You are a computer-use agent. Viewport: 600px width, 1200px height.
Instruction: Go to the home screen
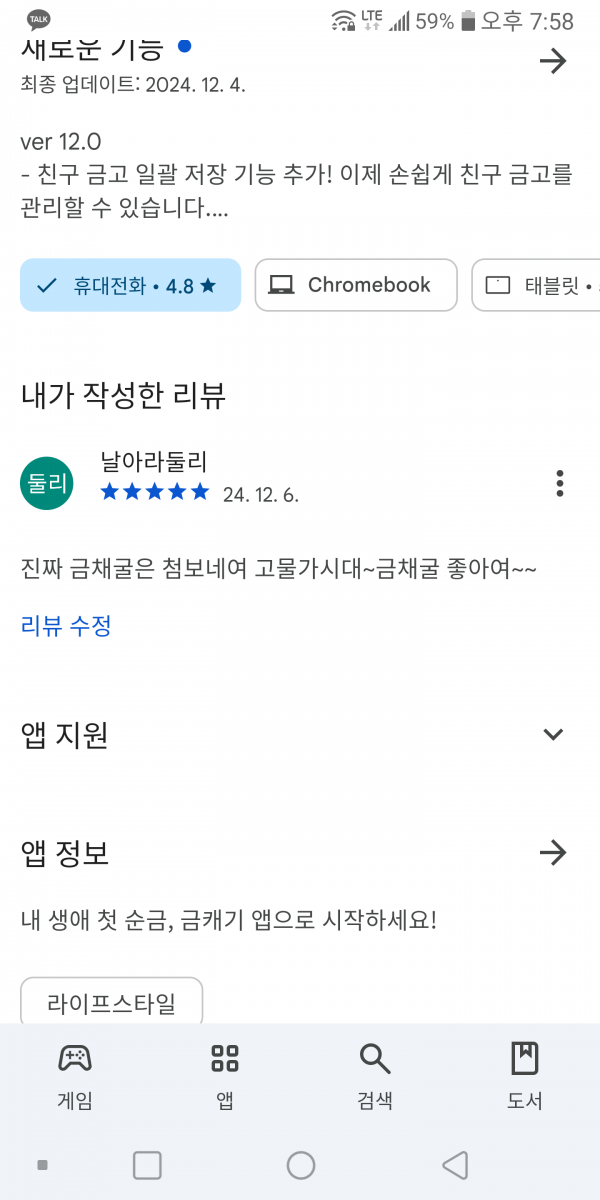(301, 1165)
